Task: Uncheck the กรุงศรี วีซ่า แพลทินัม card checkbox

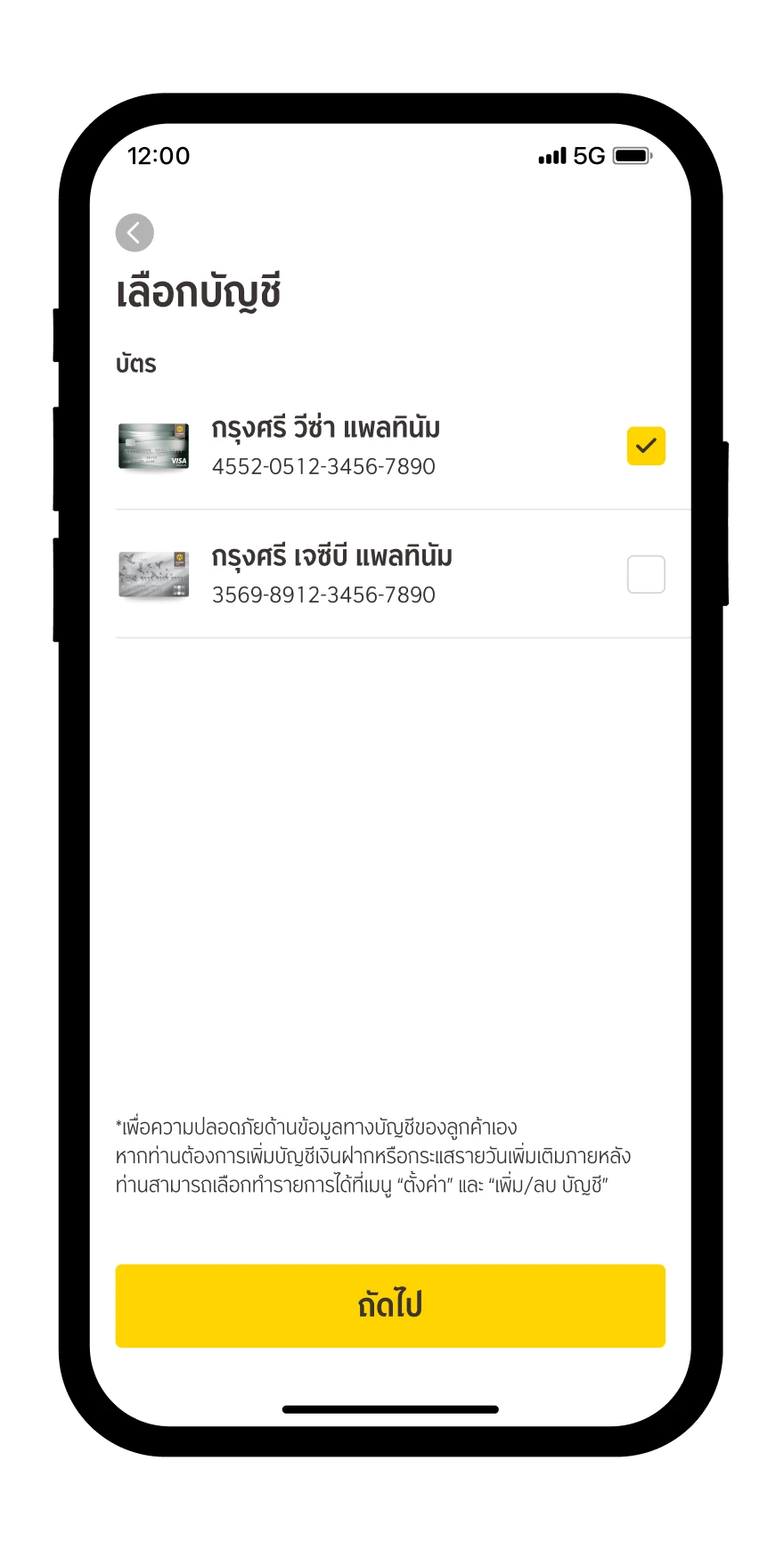Action: [x=646, y=446]
